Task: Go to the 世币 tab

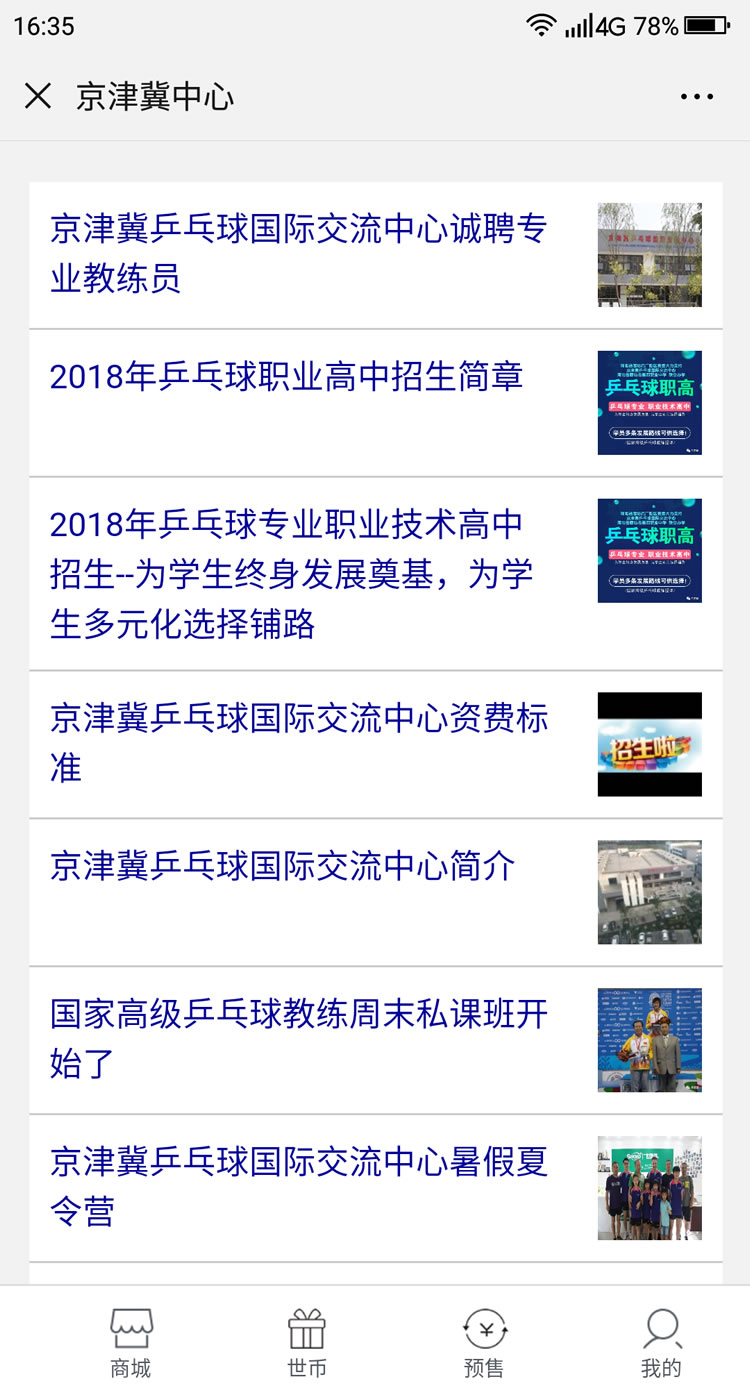Action: point(307,1343)
